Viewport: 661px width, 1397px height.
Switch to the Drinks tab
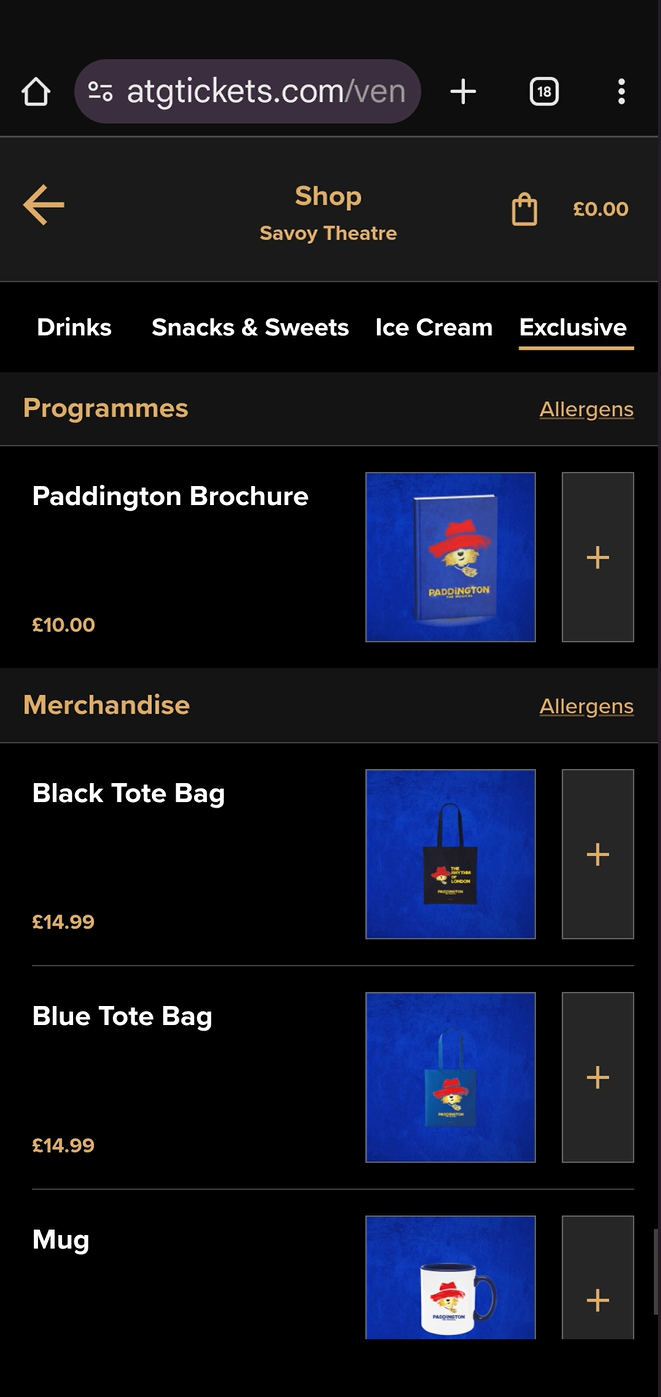tap(74, 327)
